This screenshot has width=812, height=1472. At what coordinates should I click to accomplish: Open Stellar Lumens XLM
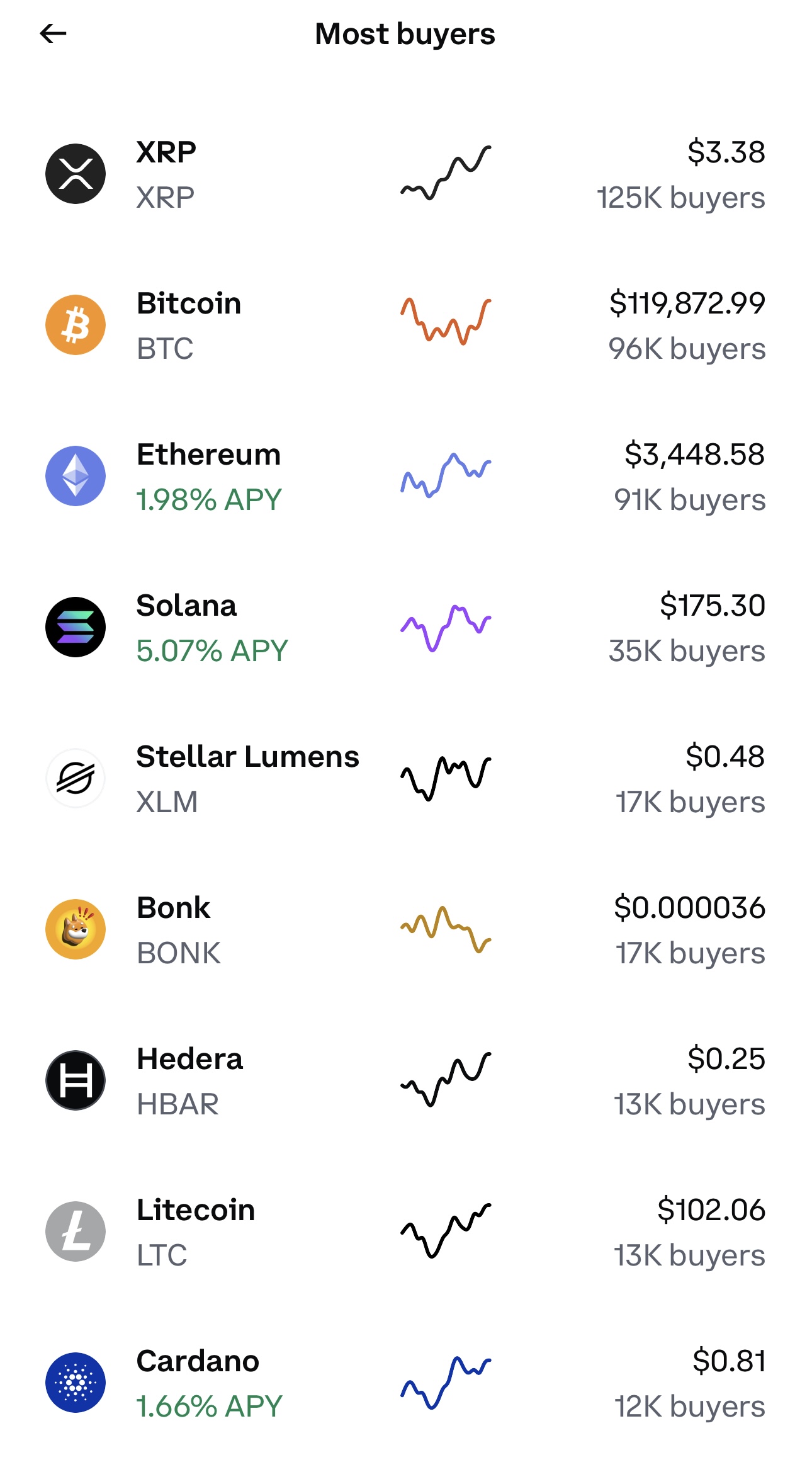406,778
